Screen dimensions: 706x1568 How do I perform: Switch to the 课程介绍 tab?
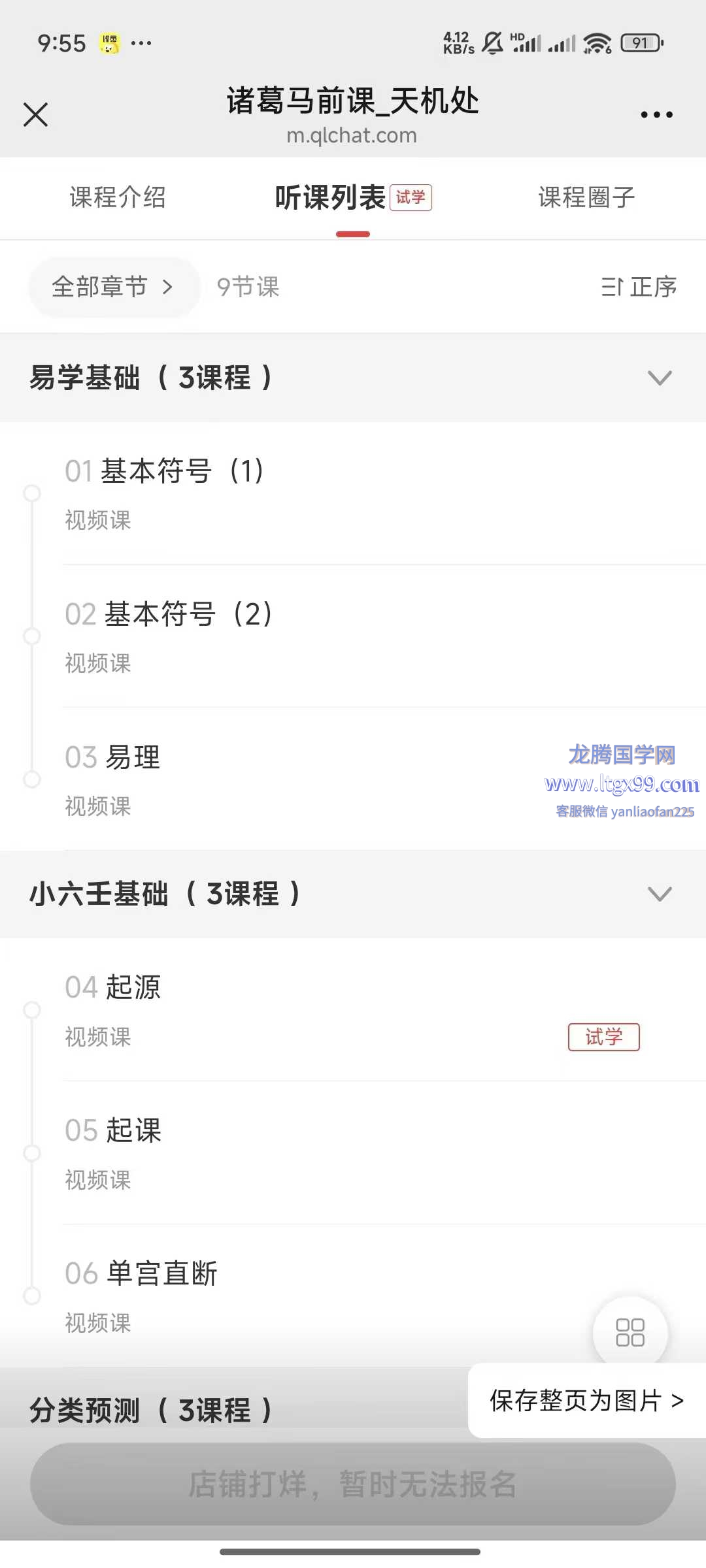[x=118, y=197]
